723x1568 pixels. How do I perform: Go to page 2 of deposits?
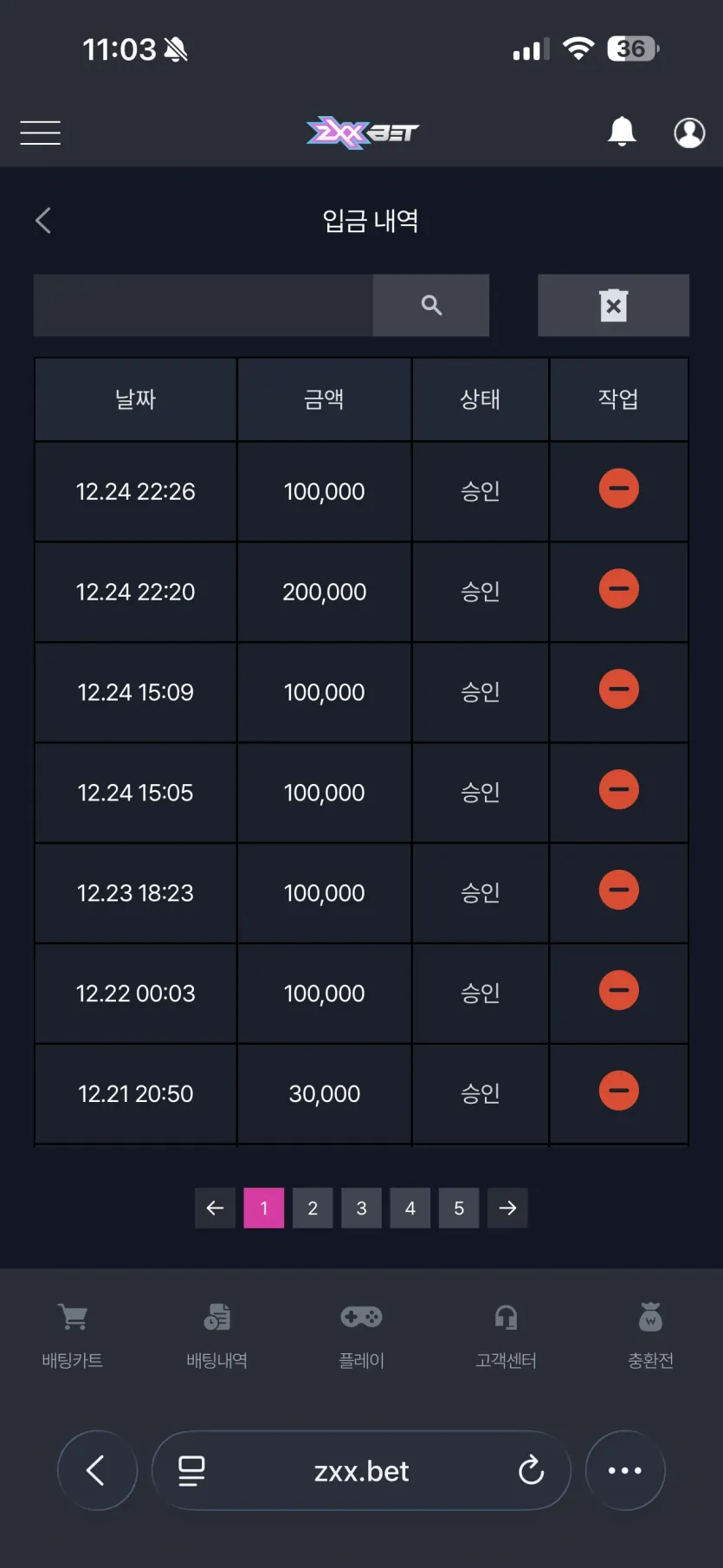313,1208
